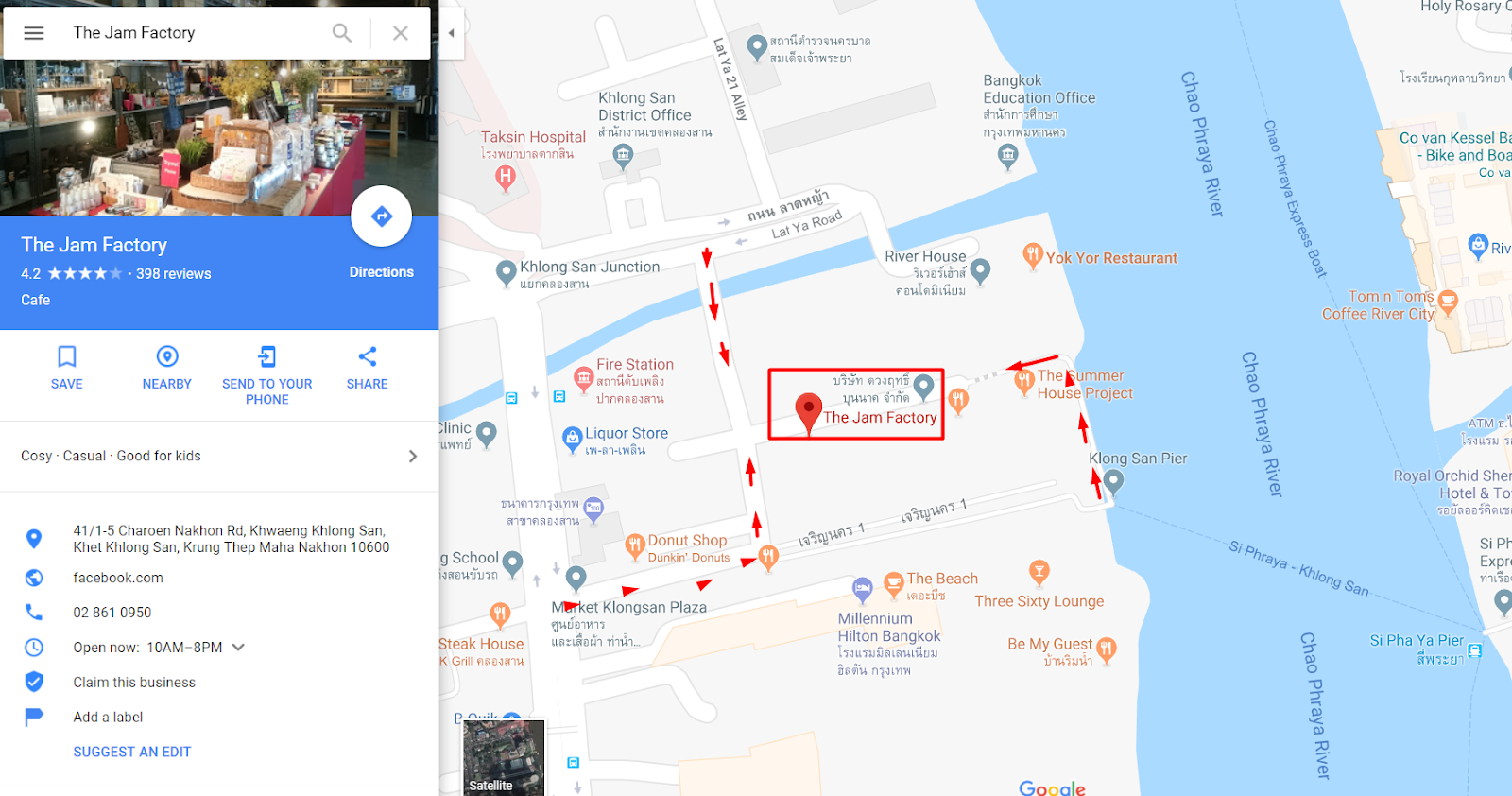Screen dimensions: 1512x796
Task: Save The Jam Factory place
Action: pos(67,368)
